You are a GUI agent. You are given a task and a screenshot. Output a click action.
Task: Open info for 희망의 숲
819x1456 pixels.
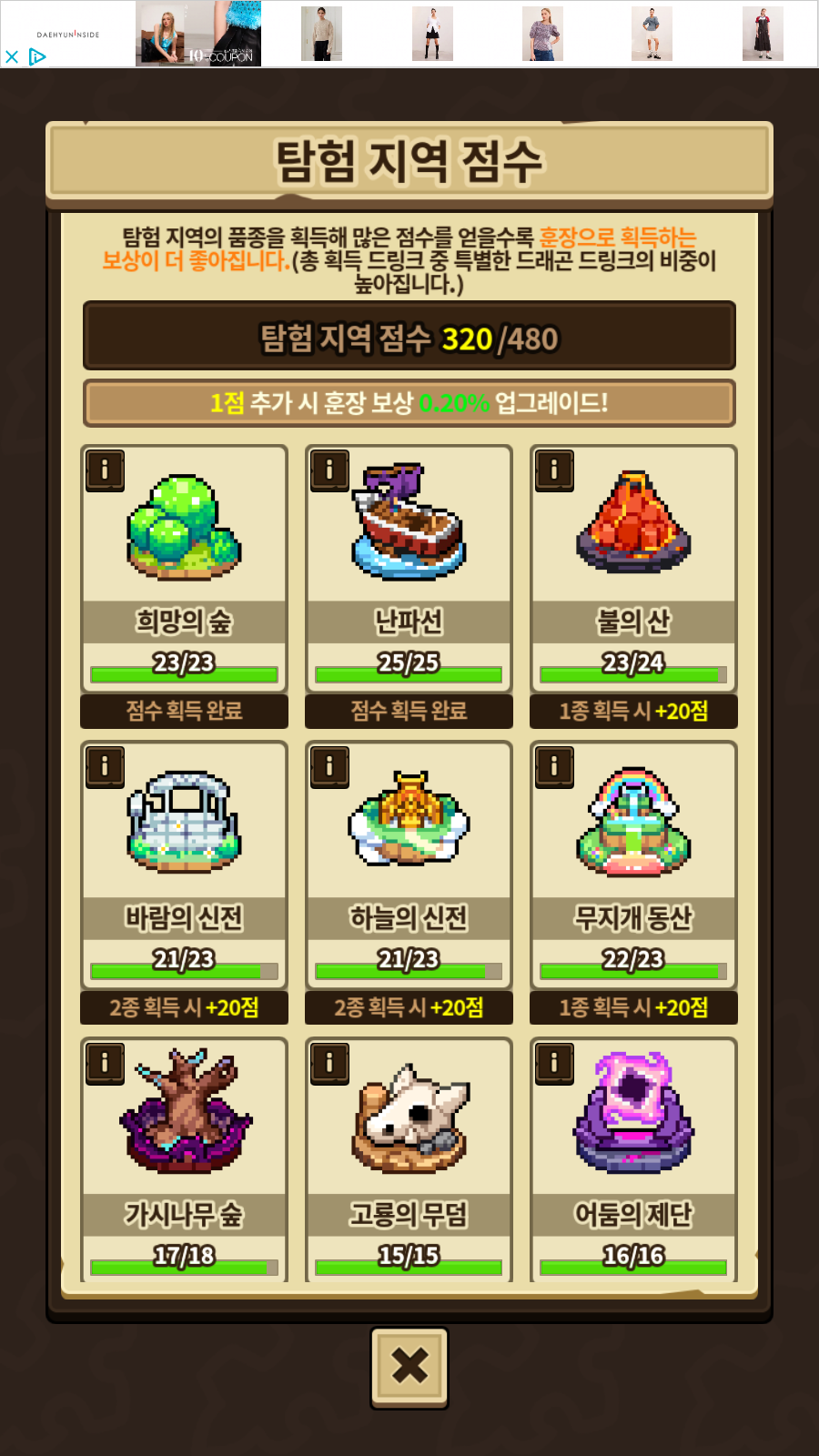point(105,470)
